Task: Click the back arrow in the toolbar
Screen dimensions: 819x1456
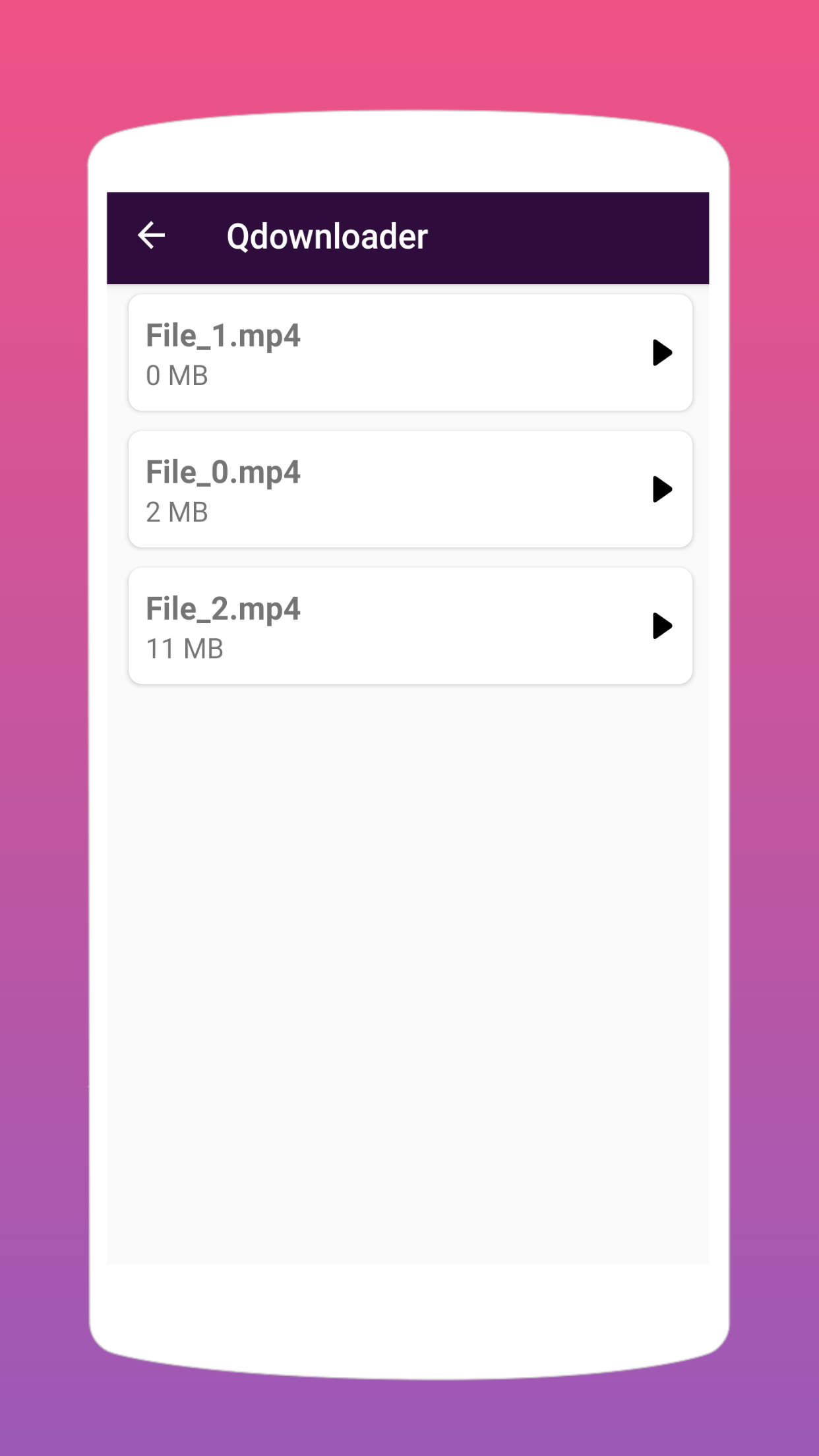Action: (x=151, y=235)
